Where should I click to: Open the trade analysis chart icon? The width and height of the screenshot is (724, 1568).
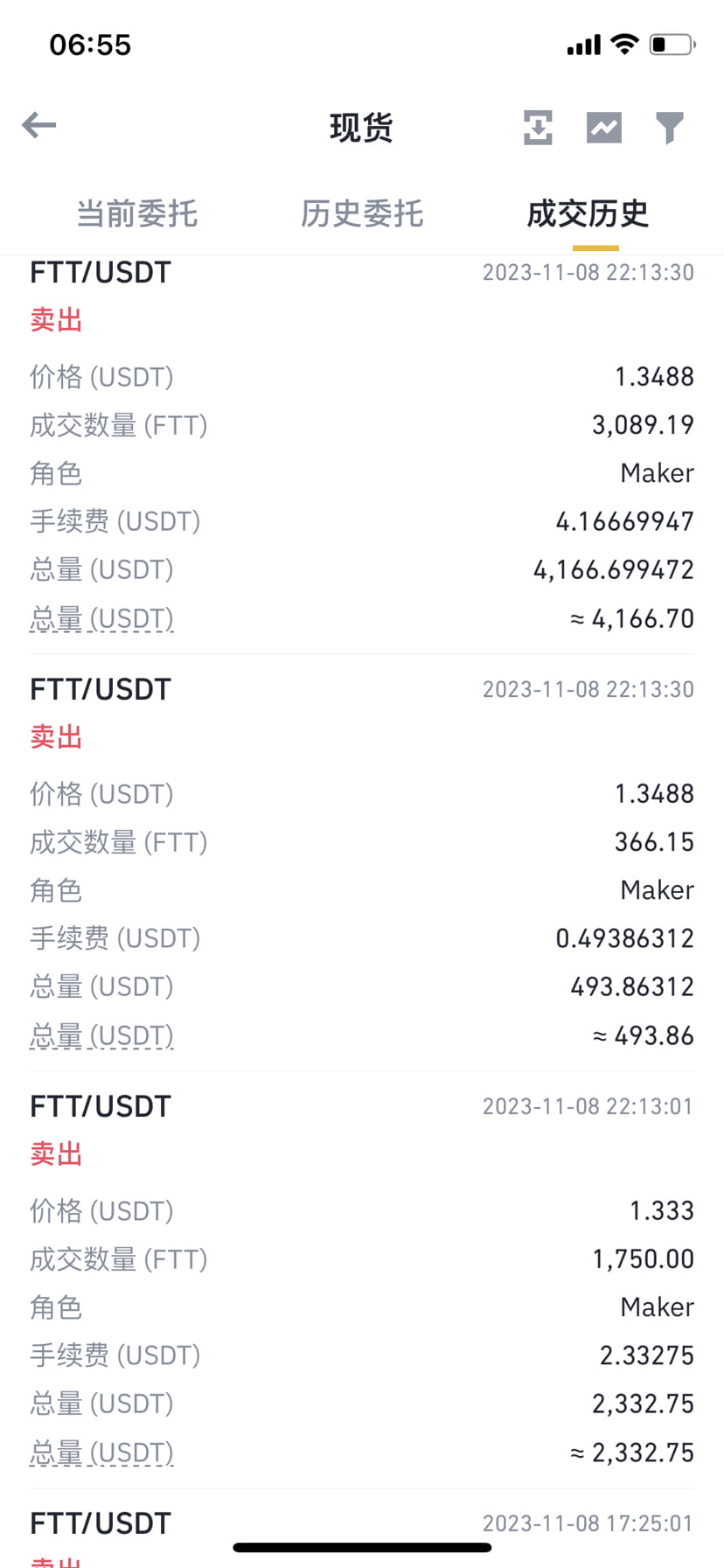[x=603, y=128]
